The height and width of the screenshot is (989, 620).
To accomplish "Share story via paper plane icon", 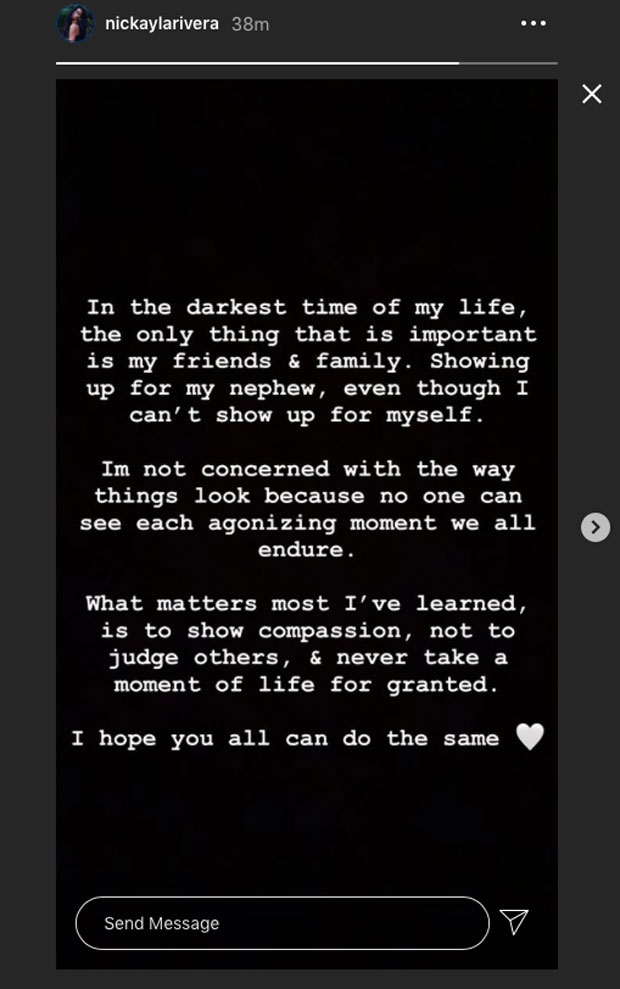I will coord(514,922).
